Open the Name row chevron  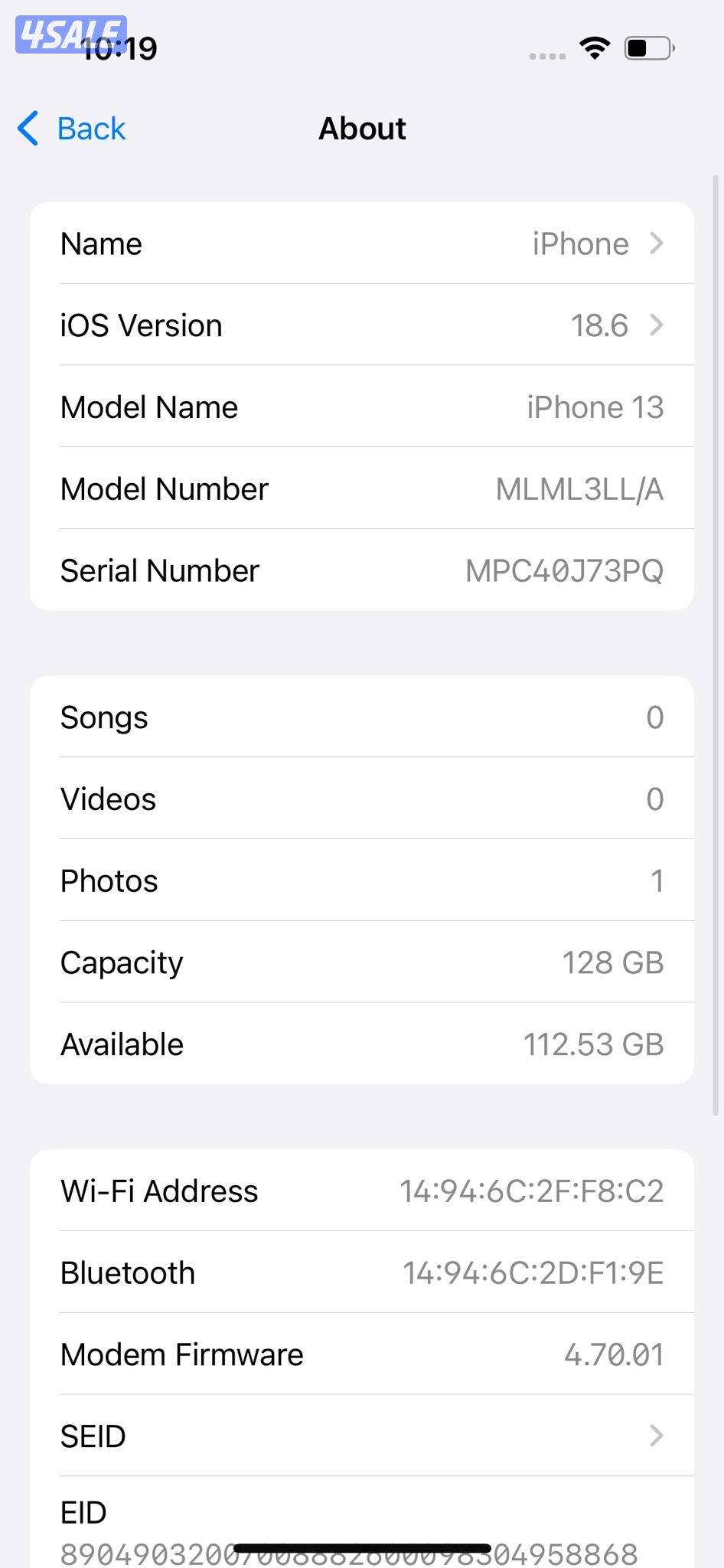tap(657, 243)
